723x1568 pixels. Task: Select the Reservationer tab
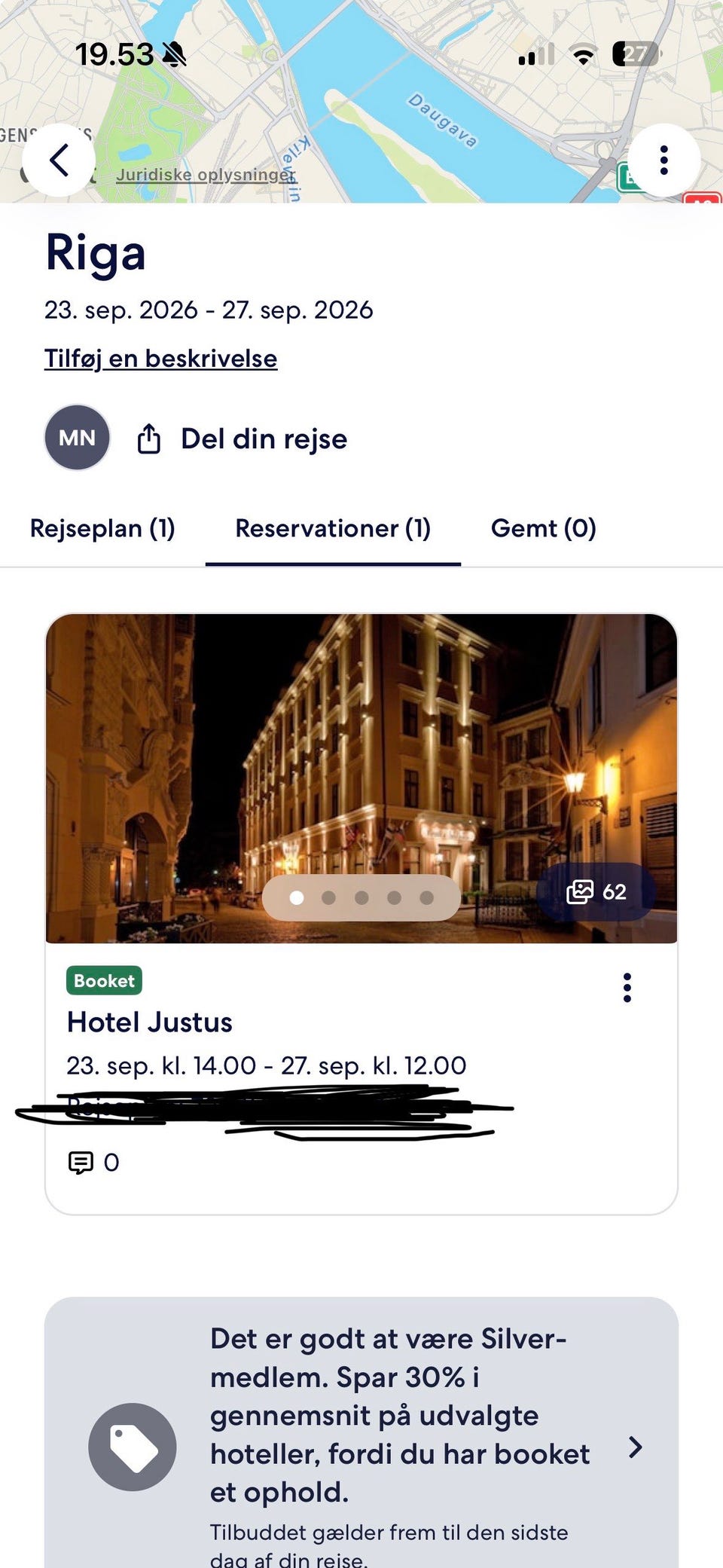pyautogui.click(x=333, y=528)
